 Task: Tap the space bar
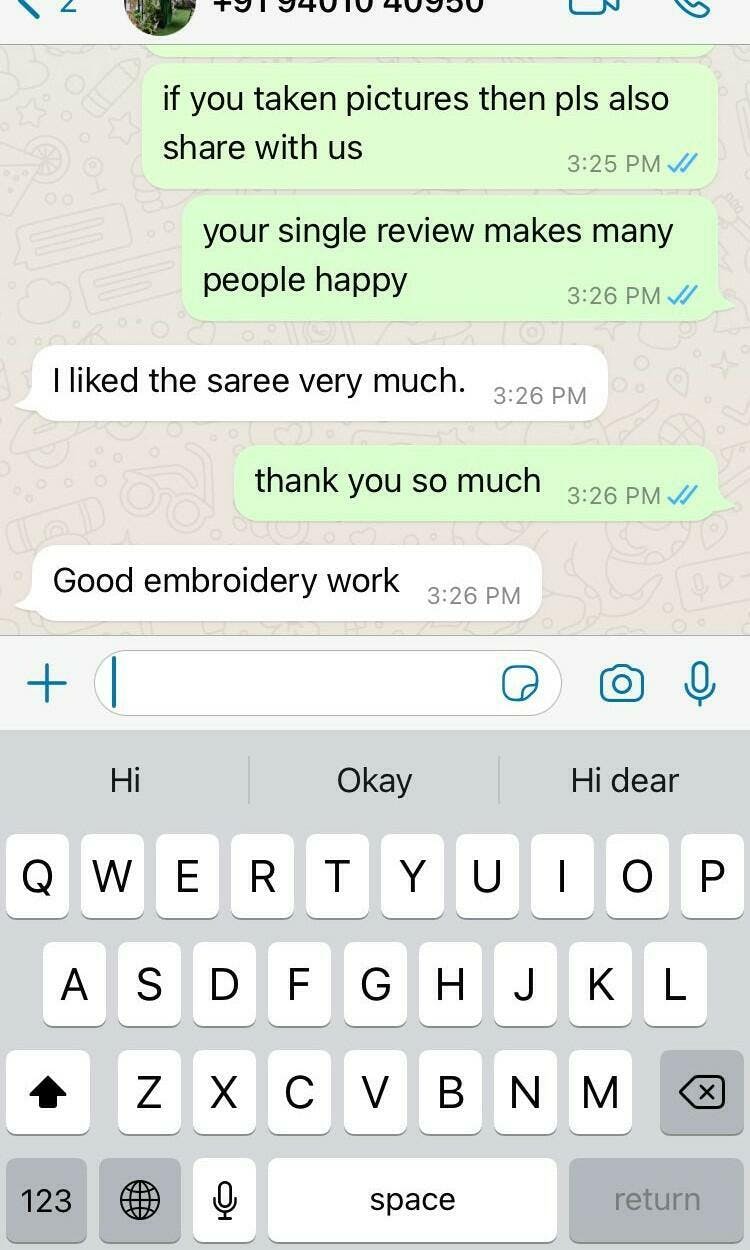pos(412,1199)
